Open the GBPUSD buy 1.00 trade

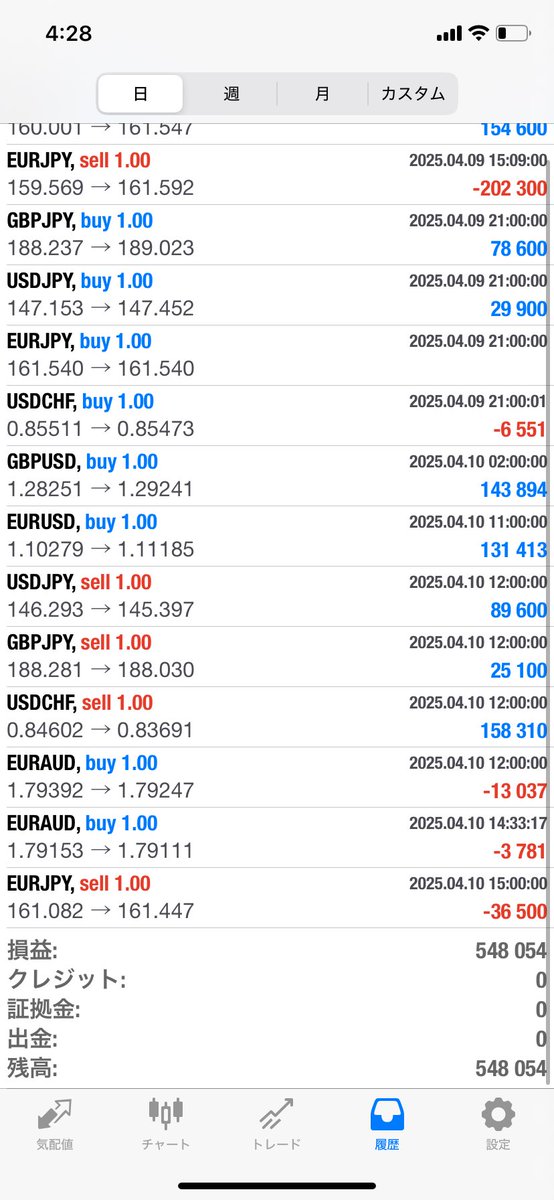click(x=277, y=476)
